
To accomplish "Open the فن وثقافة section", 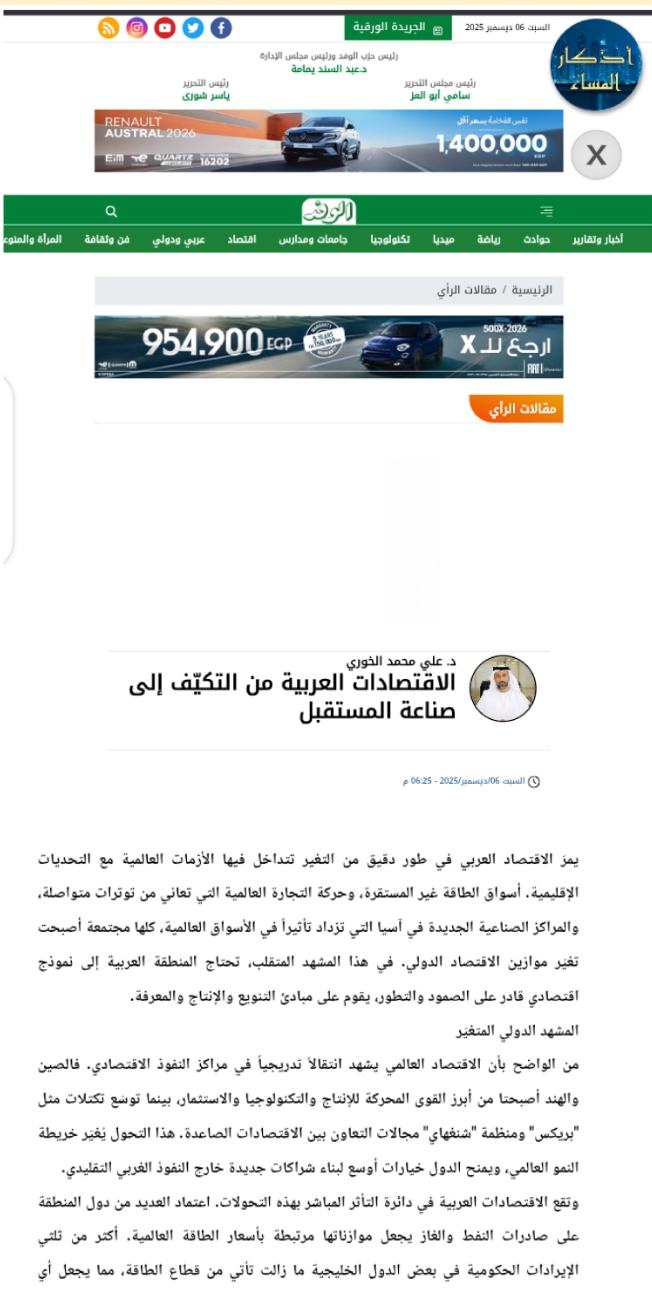I will click(x=110, y=240).
